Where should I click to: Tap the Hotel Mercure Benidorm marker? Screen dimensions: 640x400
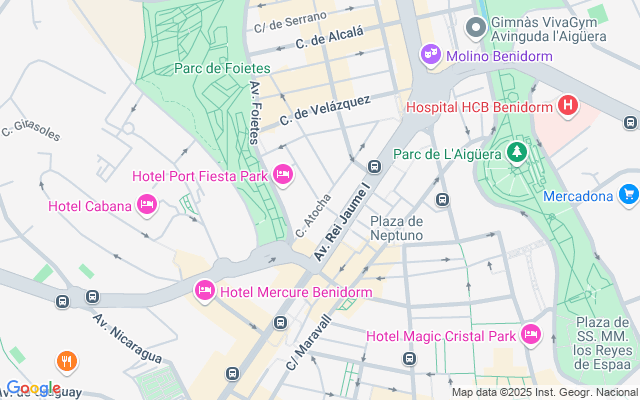205,291
